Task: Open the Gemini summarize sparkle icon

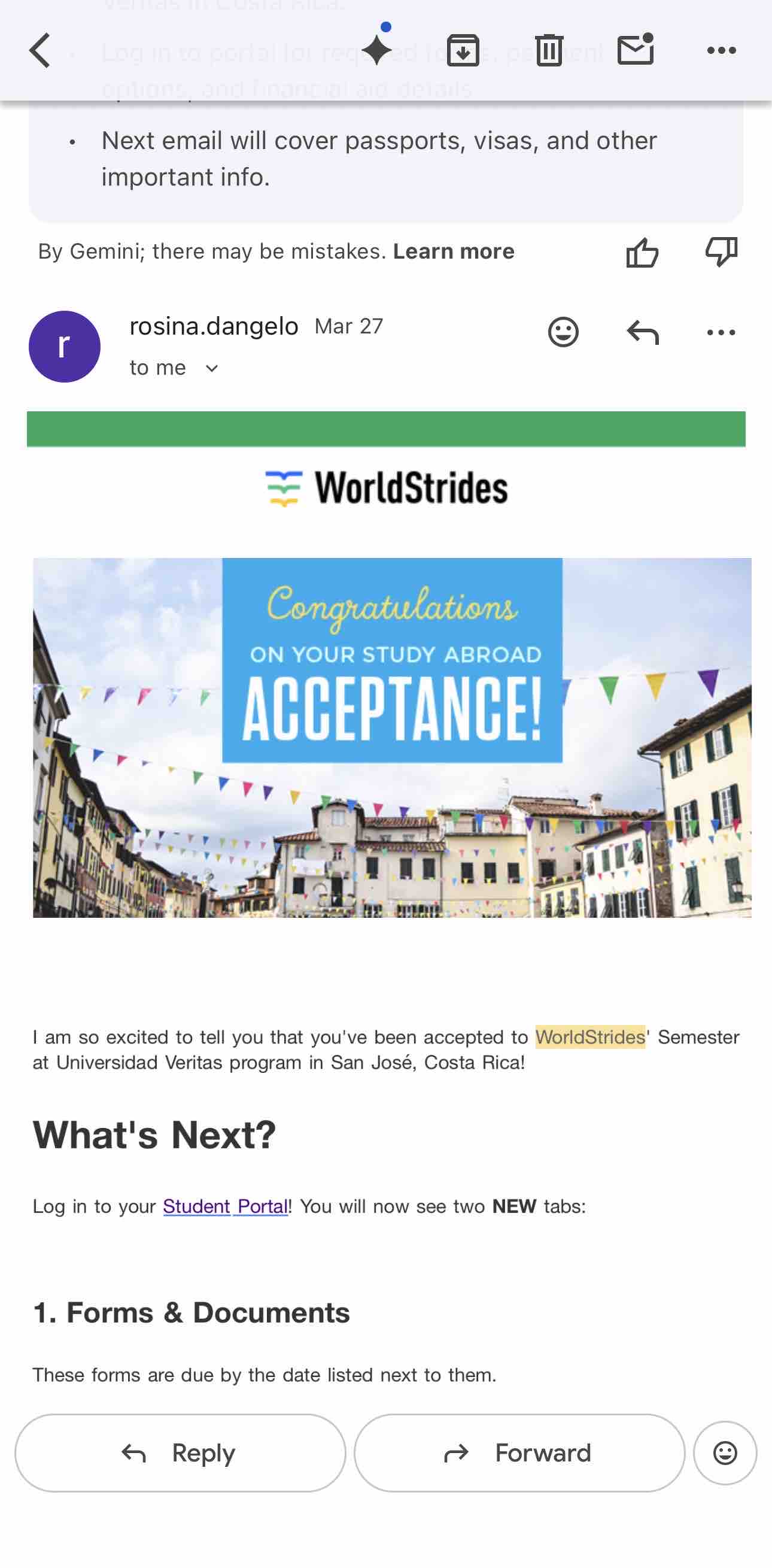Action: (x=377, y=48)
